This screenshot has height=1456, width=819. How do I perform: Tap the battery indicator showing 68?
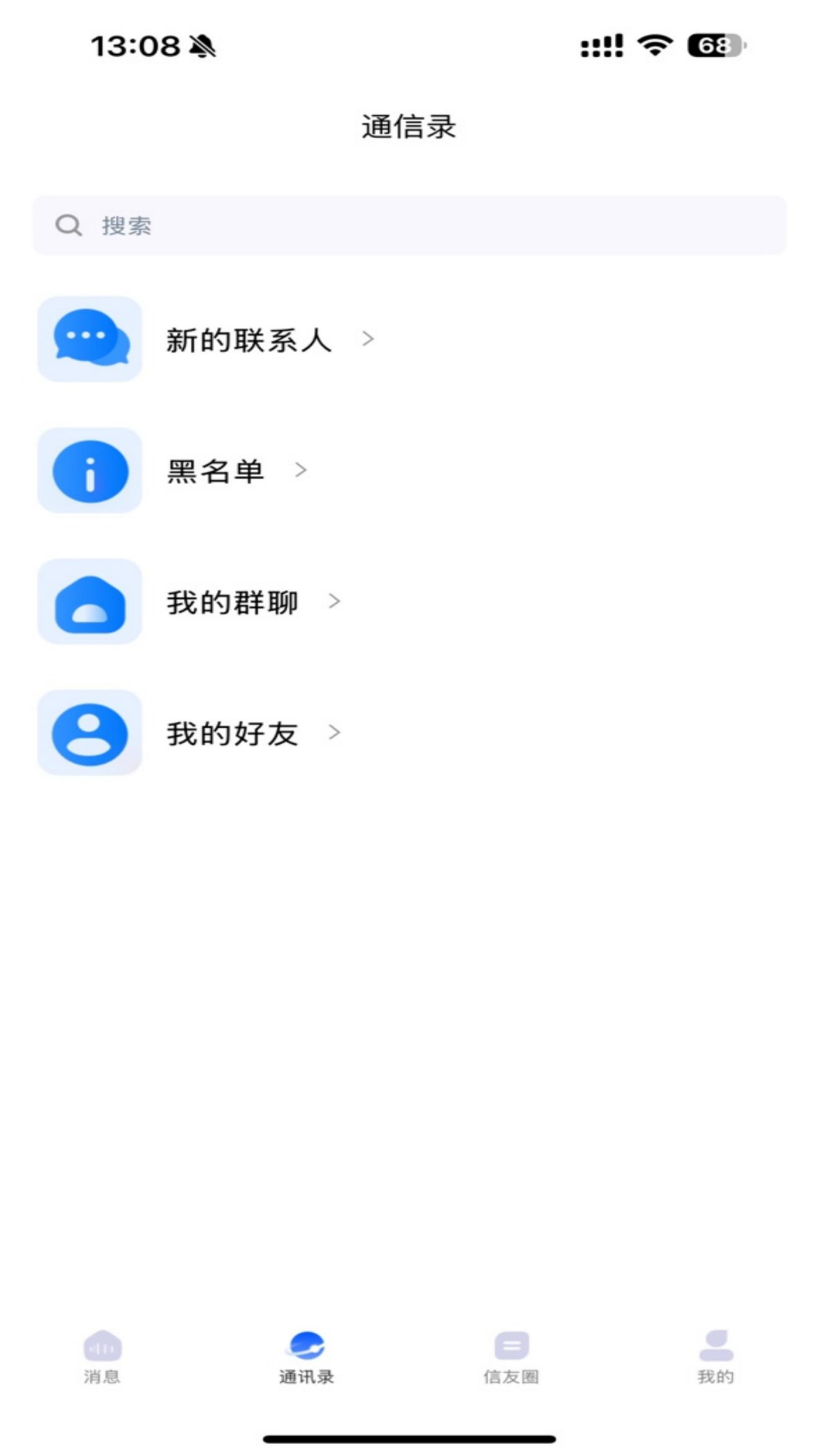point(714,47)
